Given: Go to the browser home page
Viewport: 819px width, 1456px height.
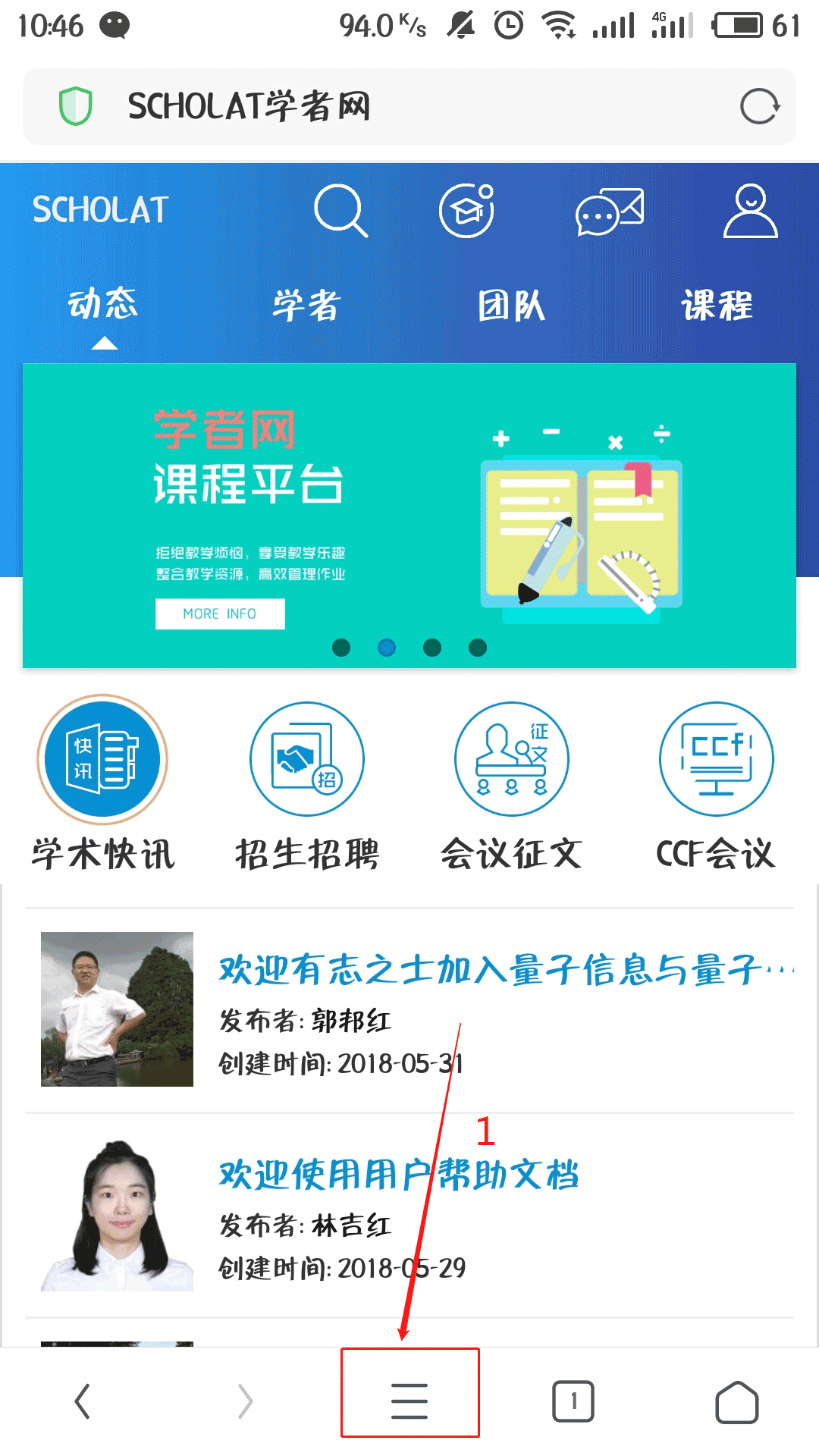Looking at the screenshot, I should point(736,1402).
